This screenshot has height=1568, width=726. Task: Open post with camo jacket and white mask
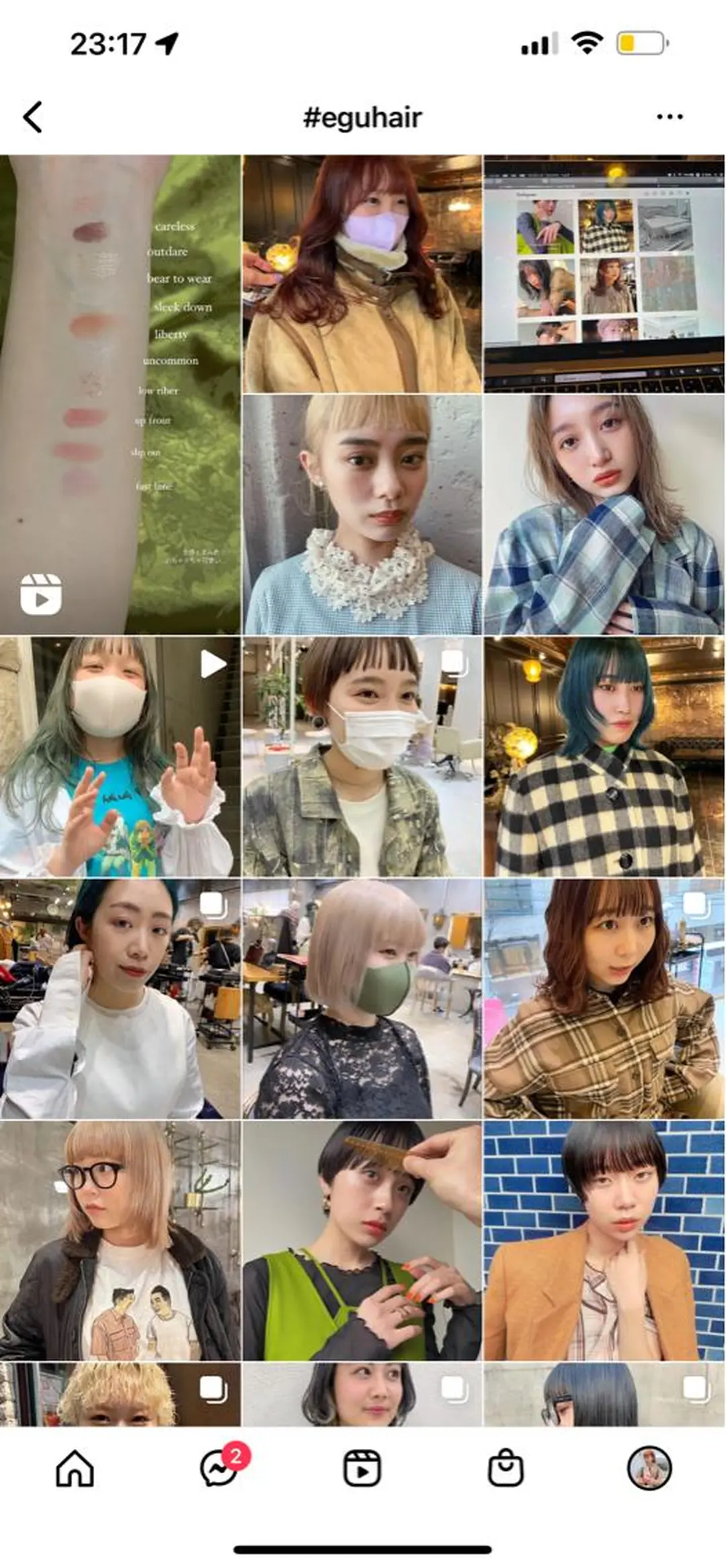(362, 756)
